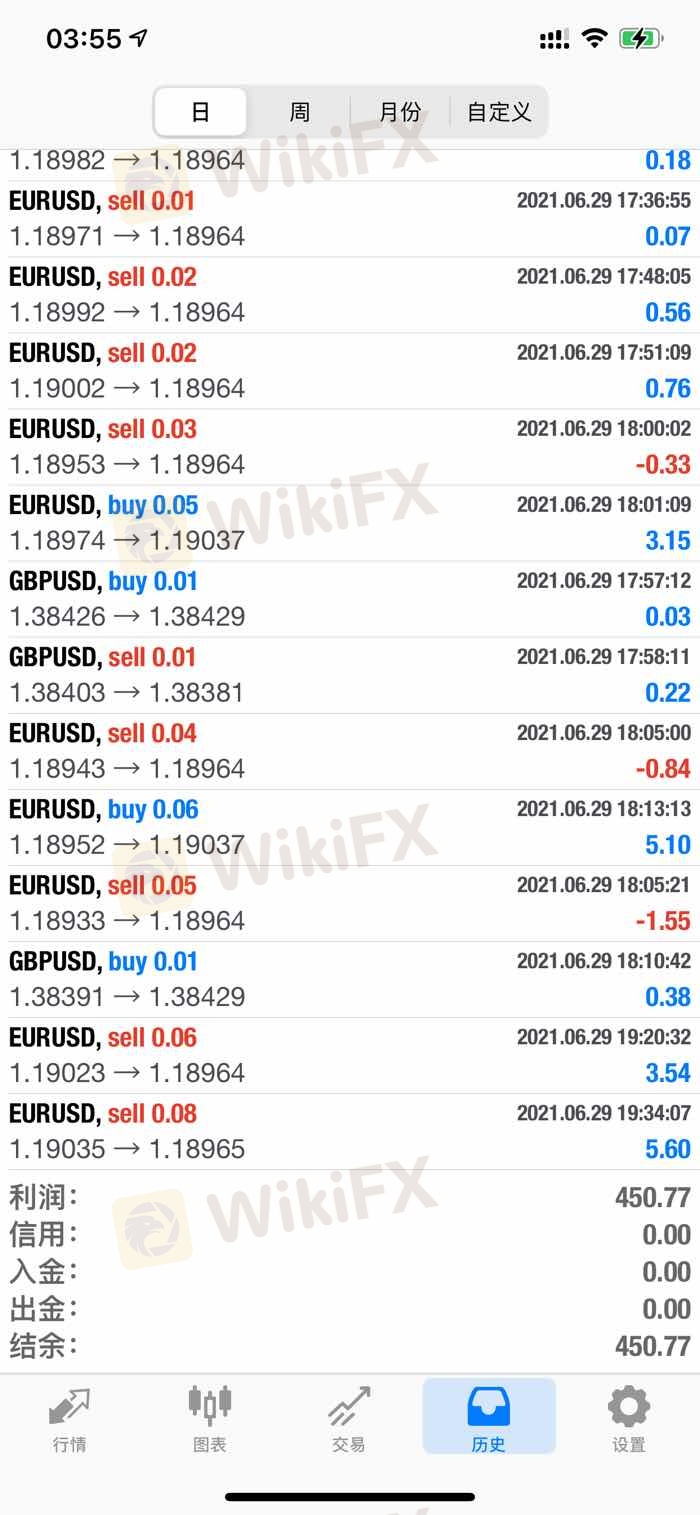Switch to the 交易 trade tab
700x1515 pixels.
click(348, 1418)
